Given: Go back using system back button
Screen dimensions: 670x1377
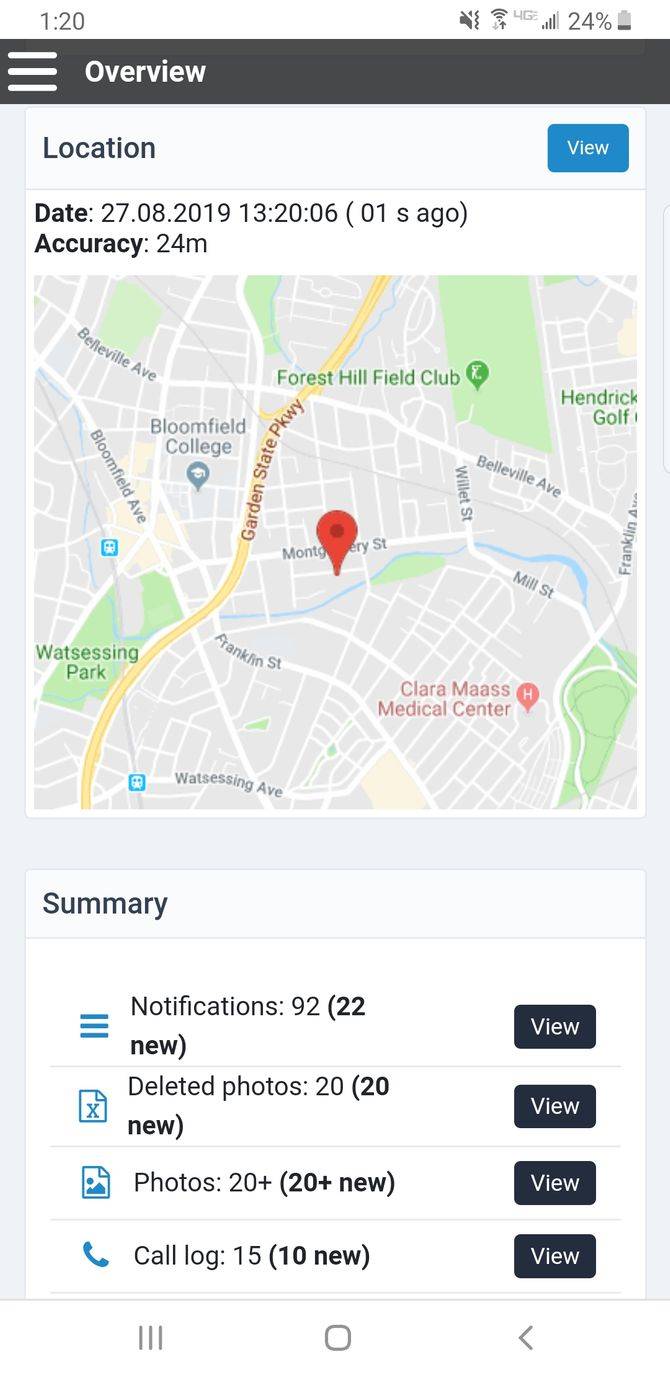Looking at the screenshot, I should coord(525,1338).
